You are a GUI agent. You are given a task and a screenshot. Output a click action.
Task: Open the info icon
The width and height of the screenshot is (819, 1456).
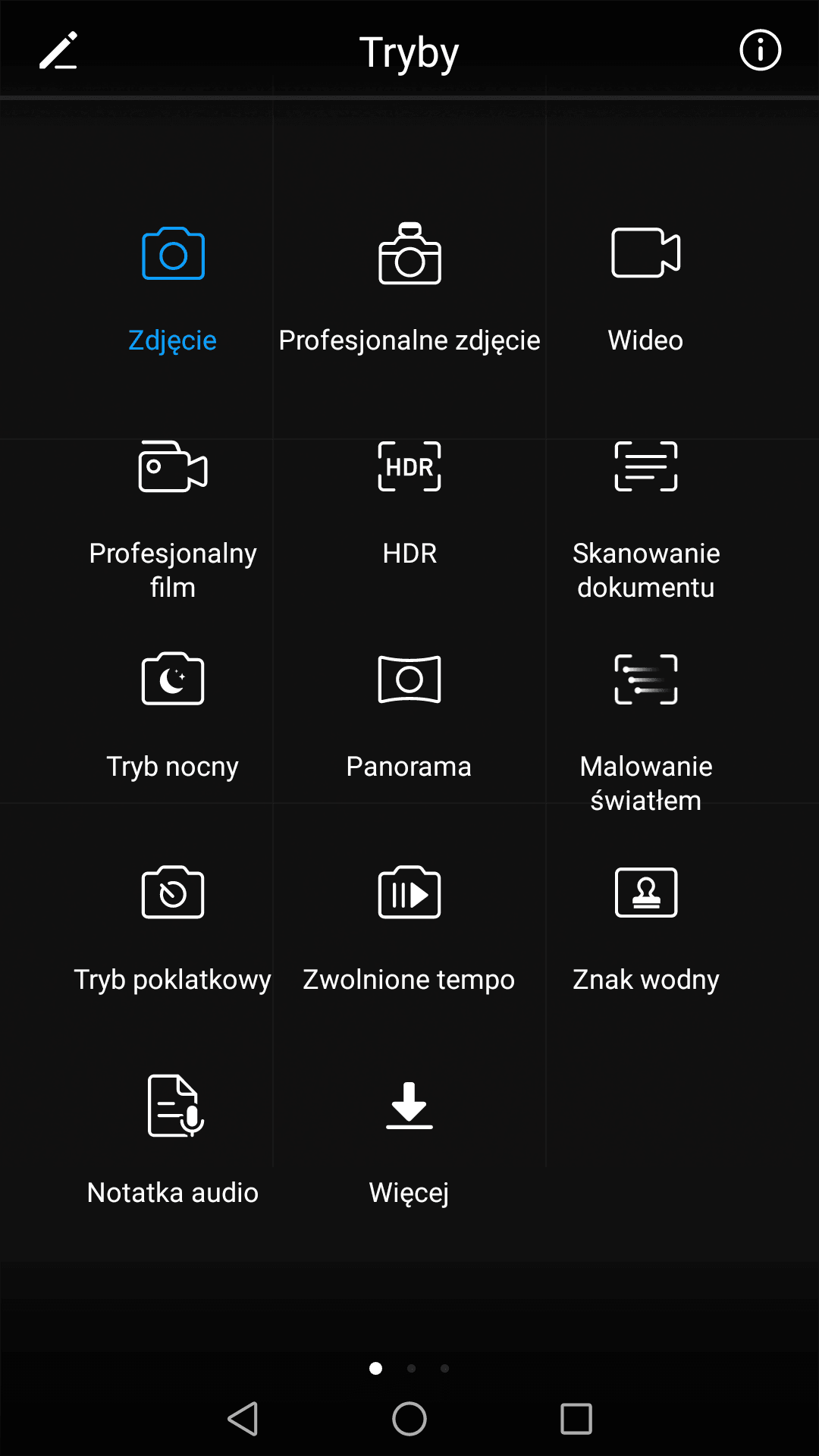760,51
